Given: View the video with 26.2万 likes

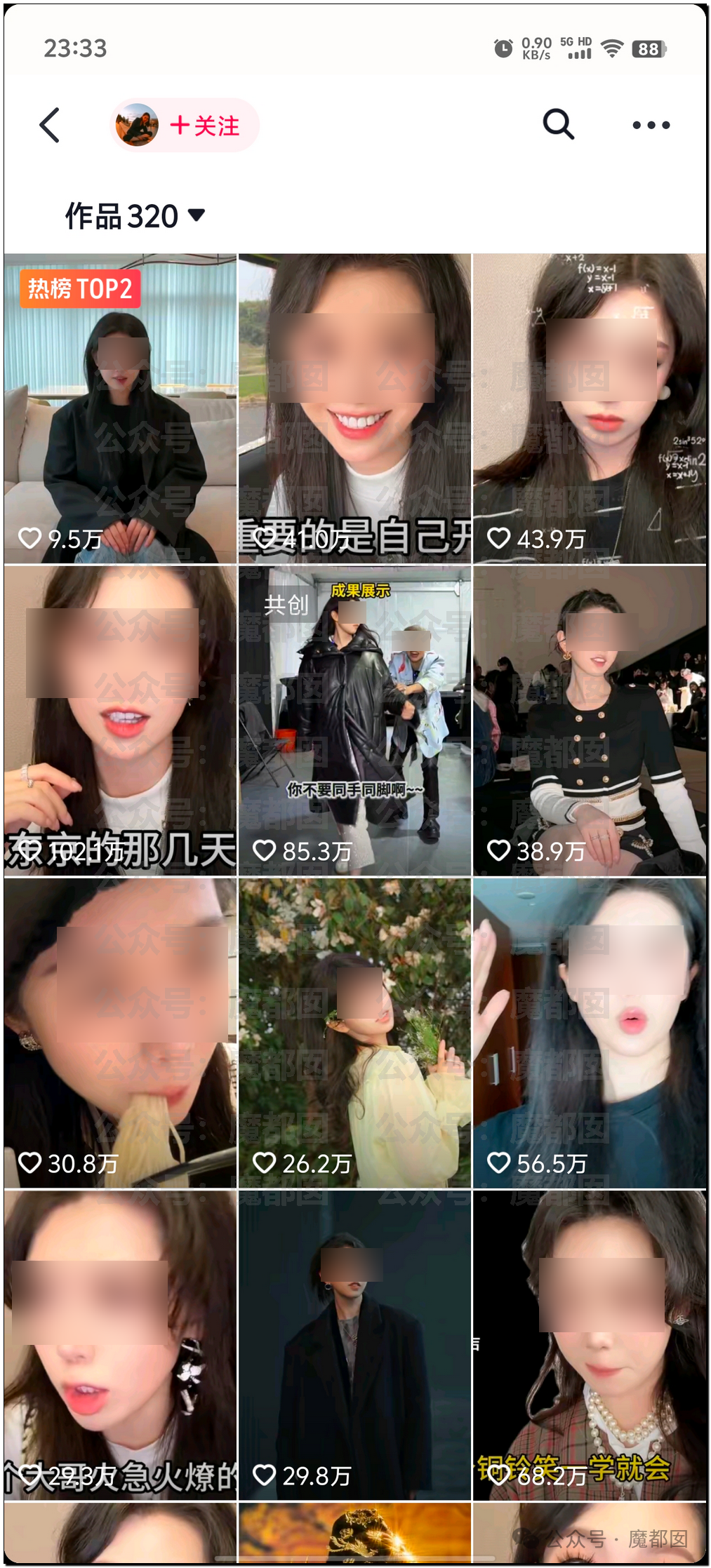Looking at the screenshot, I should click(354, 1033).
